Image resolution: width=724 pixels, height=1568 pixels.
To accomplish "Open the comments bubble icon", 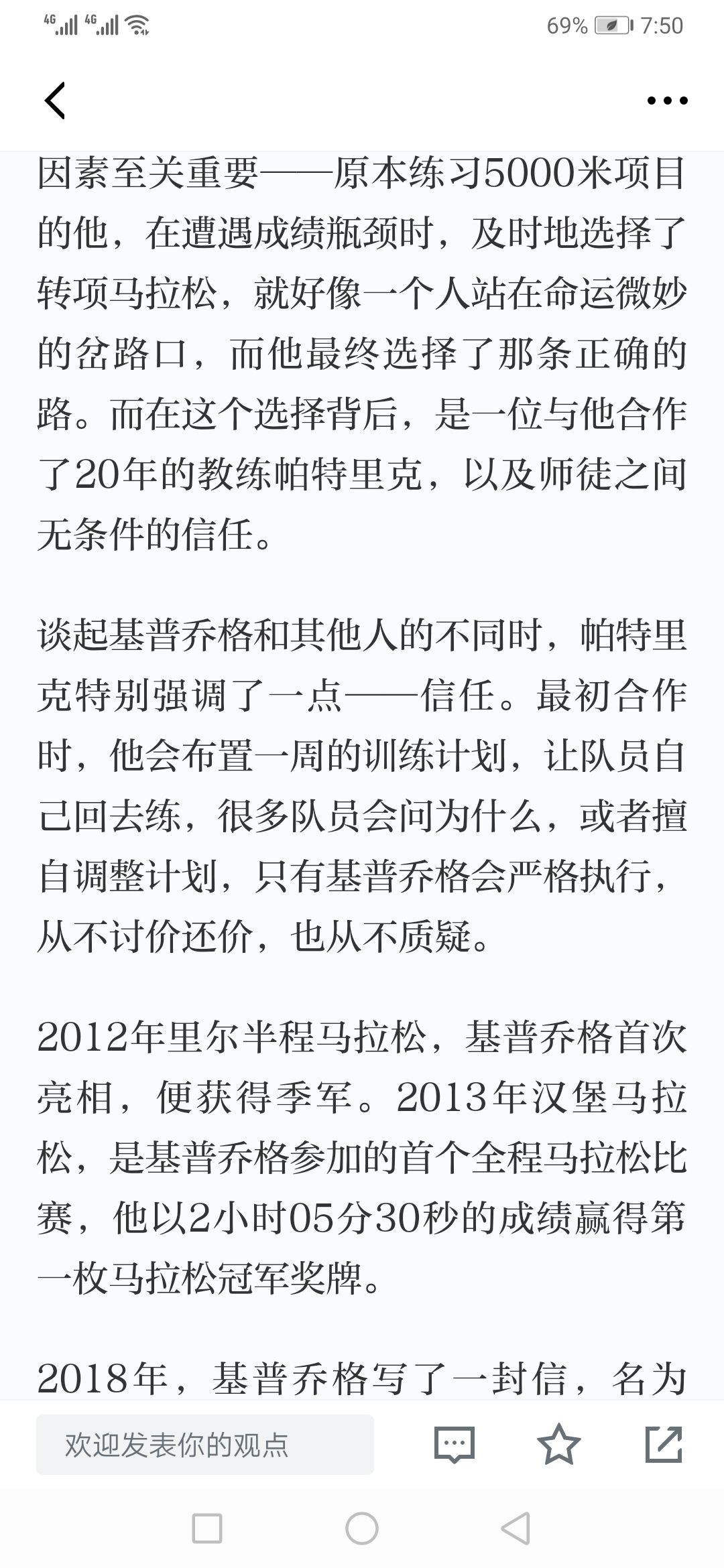I will tap(455, 1445).
